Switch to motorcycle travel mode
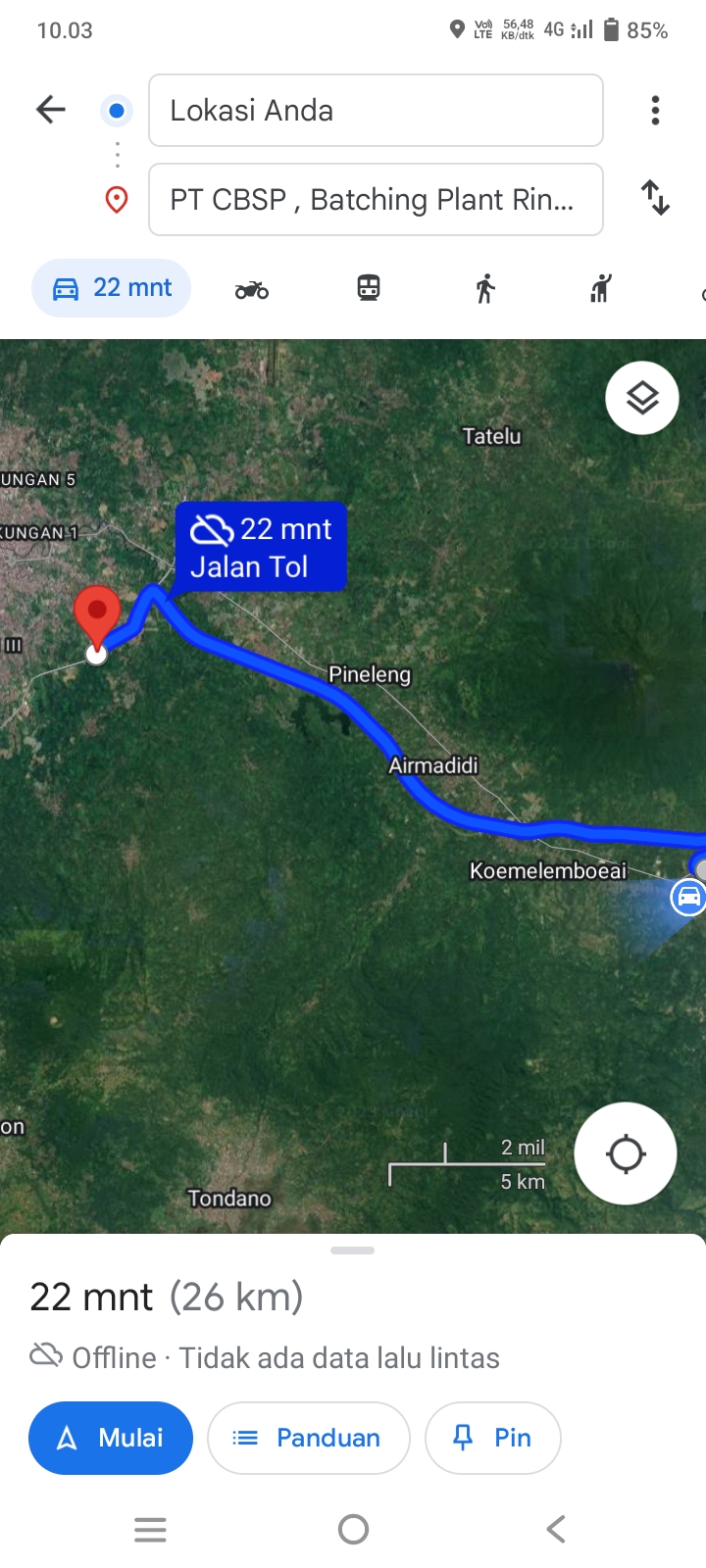Screen dimensions: 706x1568 pyautogui.click(x=252, y=289)
